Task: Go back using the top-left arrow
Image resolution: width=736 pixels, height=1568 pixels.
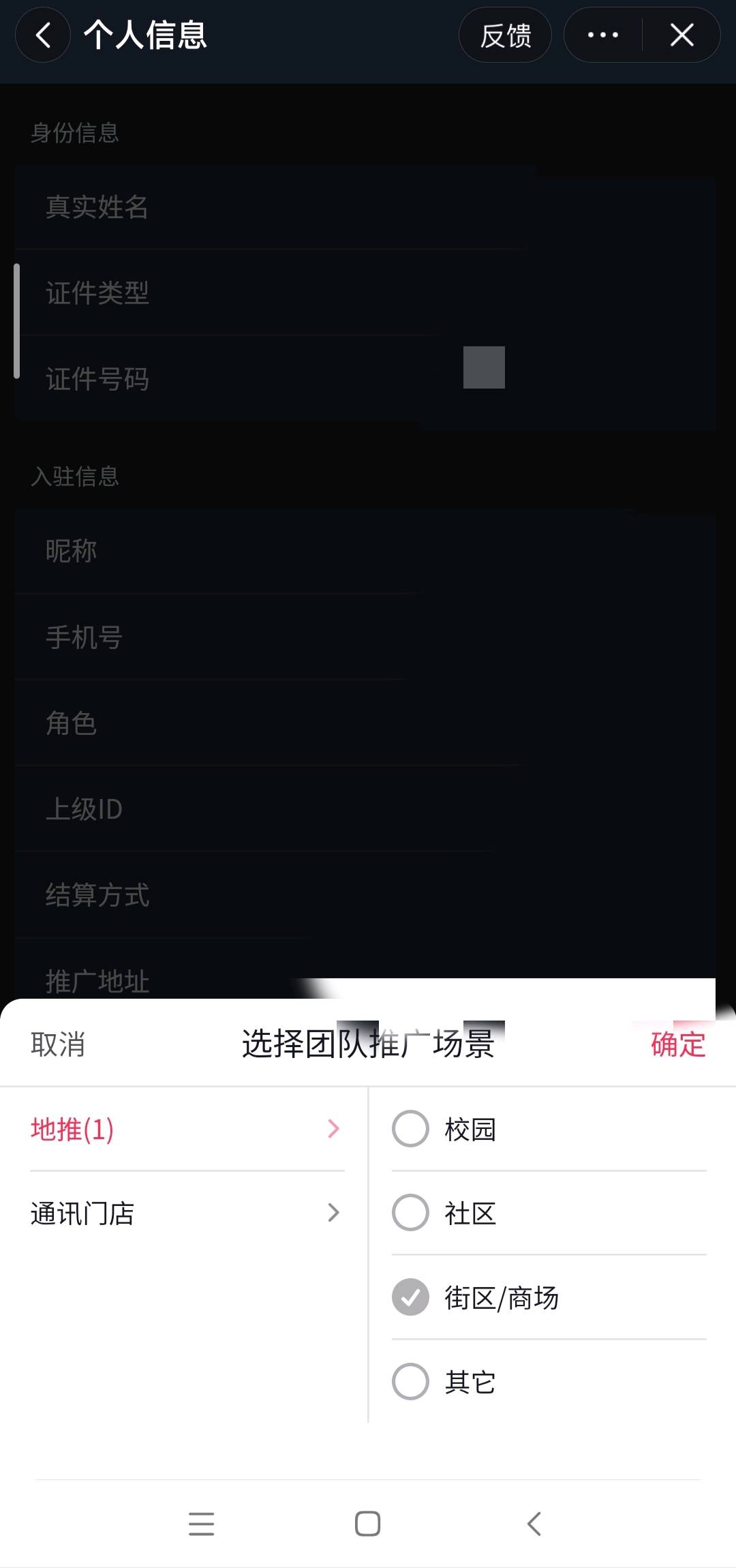Action: point(43,35)
